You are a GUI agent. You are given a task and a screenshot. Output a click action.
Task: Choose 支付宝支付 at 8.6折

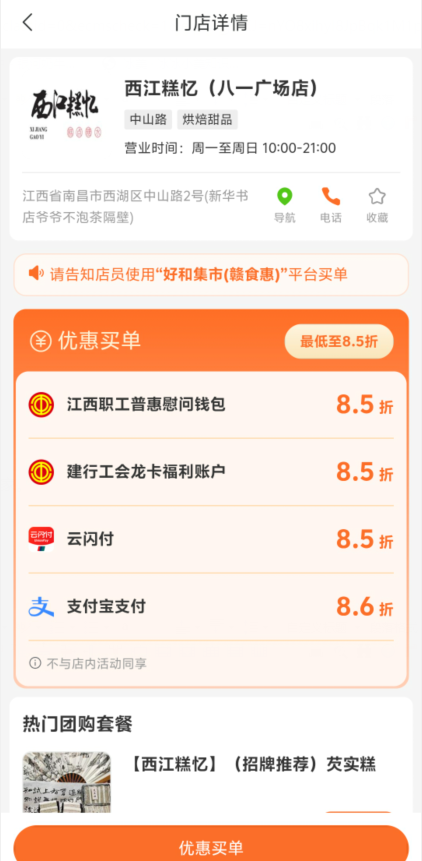click(x=211, y=607)
